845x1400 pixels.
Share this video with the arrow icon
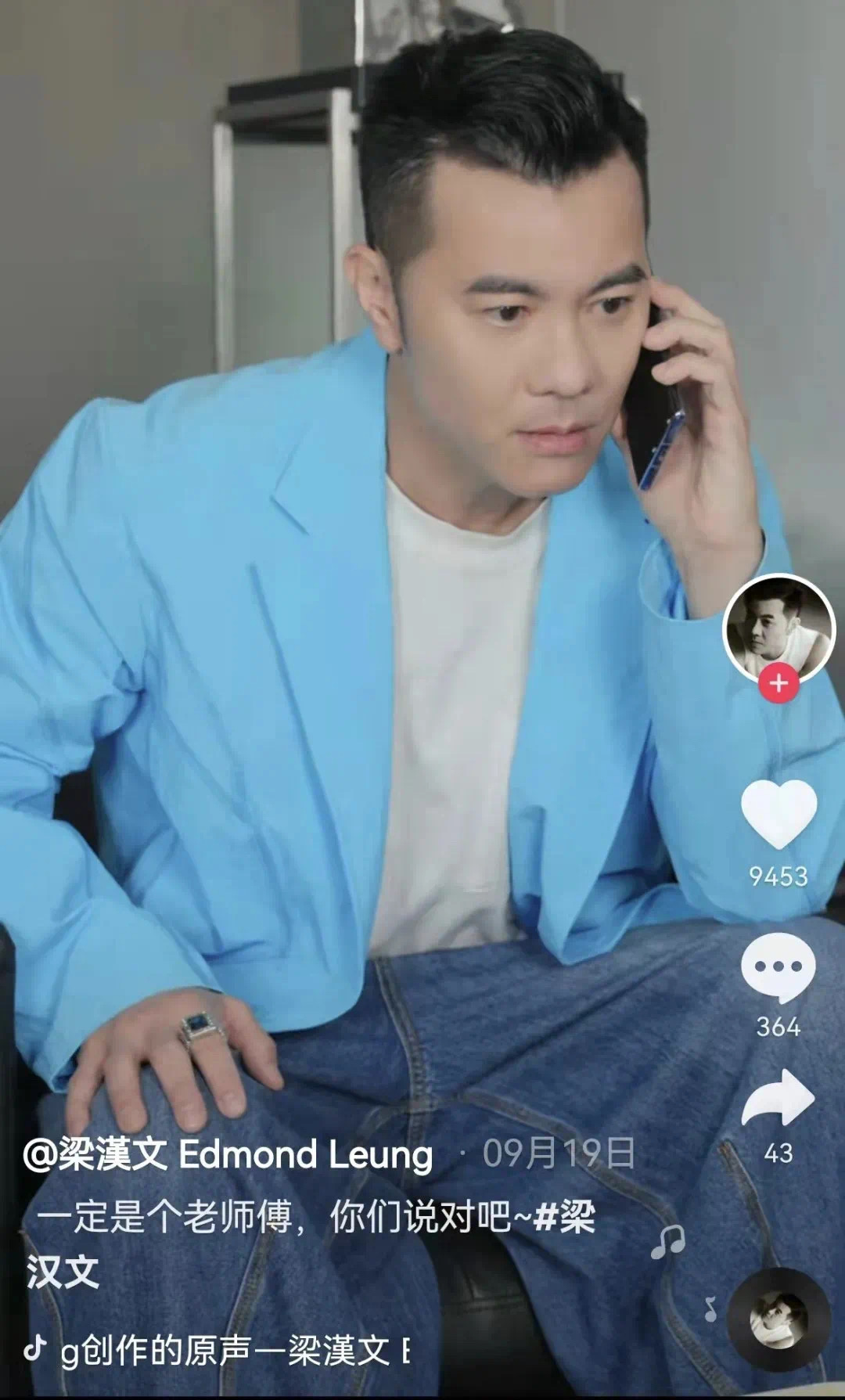pos(778,1098)
